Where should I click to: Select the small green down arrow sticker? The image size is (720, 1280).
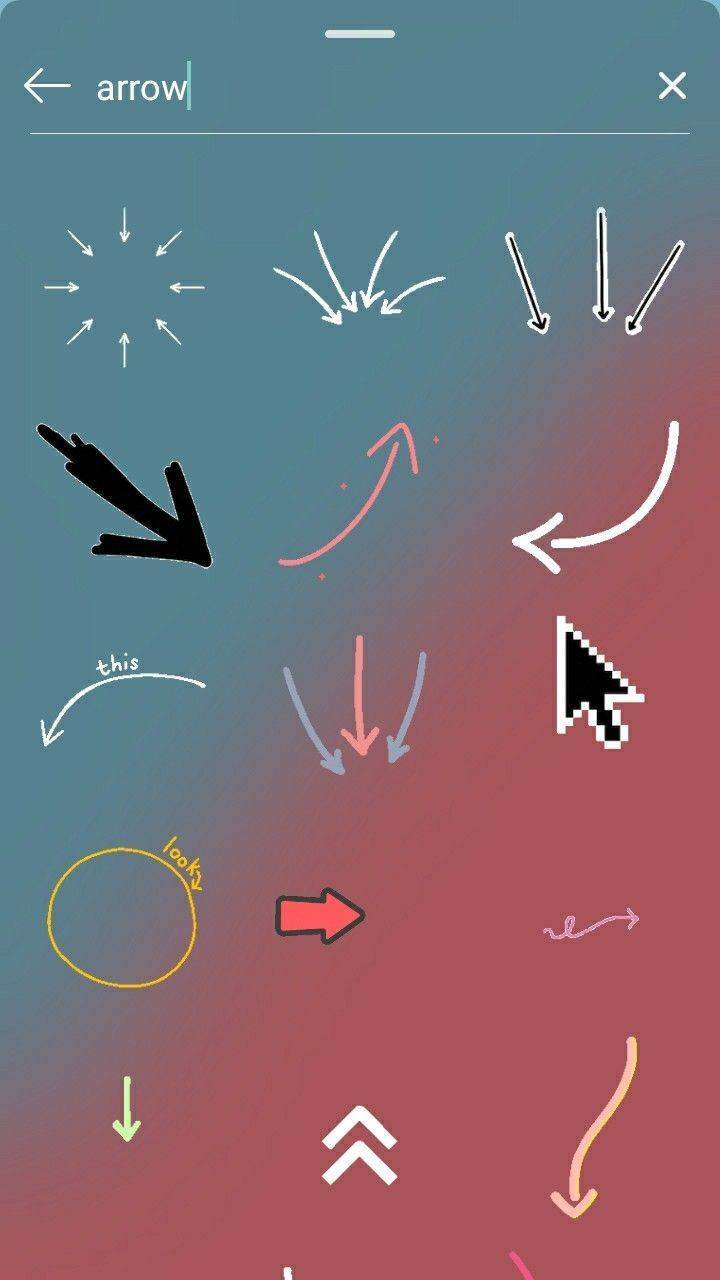coord(126,1108)
